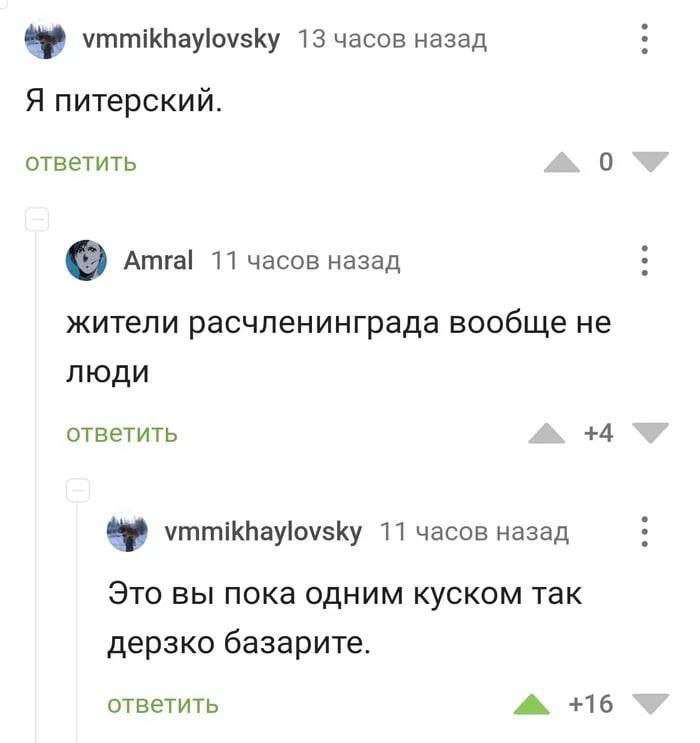Reply to Amral's comment
This screenshot has height=743, width=700.
122,433
